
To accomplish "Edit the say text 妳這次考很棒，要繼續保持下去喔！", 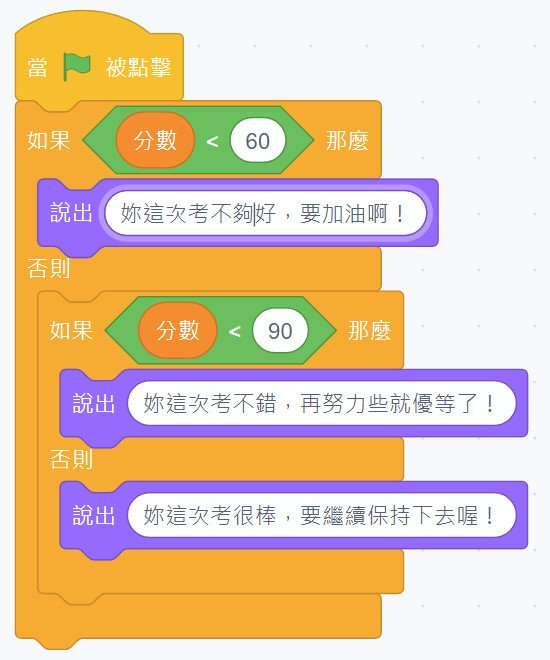I will [x=321, y=515].
